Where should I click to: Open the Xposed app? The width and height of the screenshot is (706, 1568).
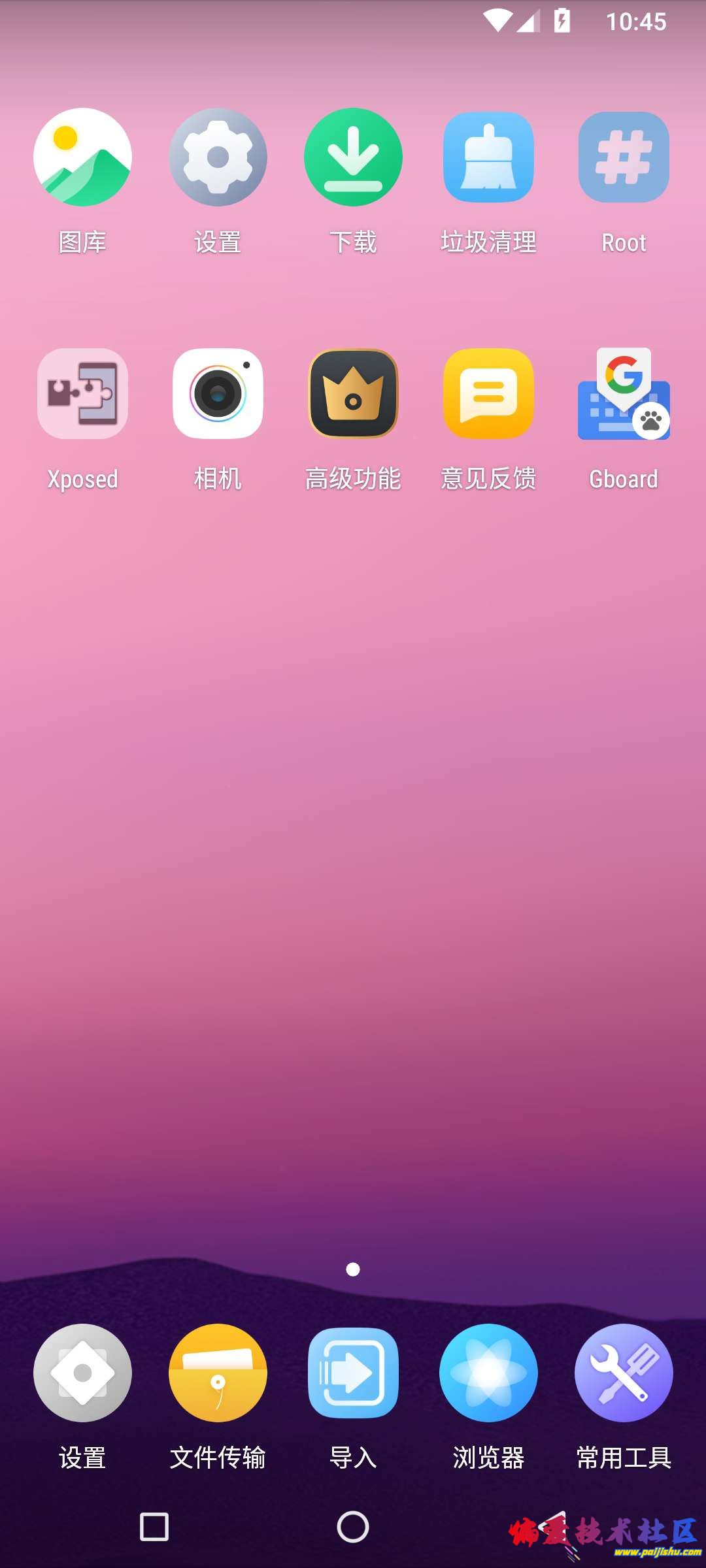pyautogui.click(x=82, y=394)
